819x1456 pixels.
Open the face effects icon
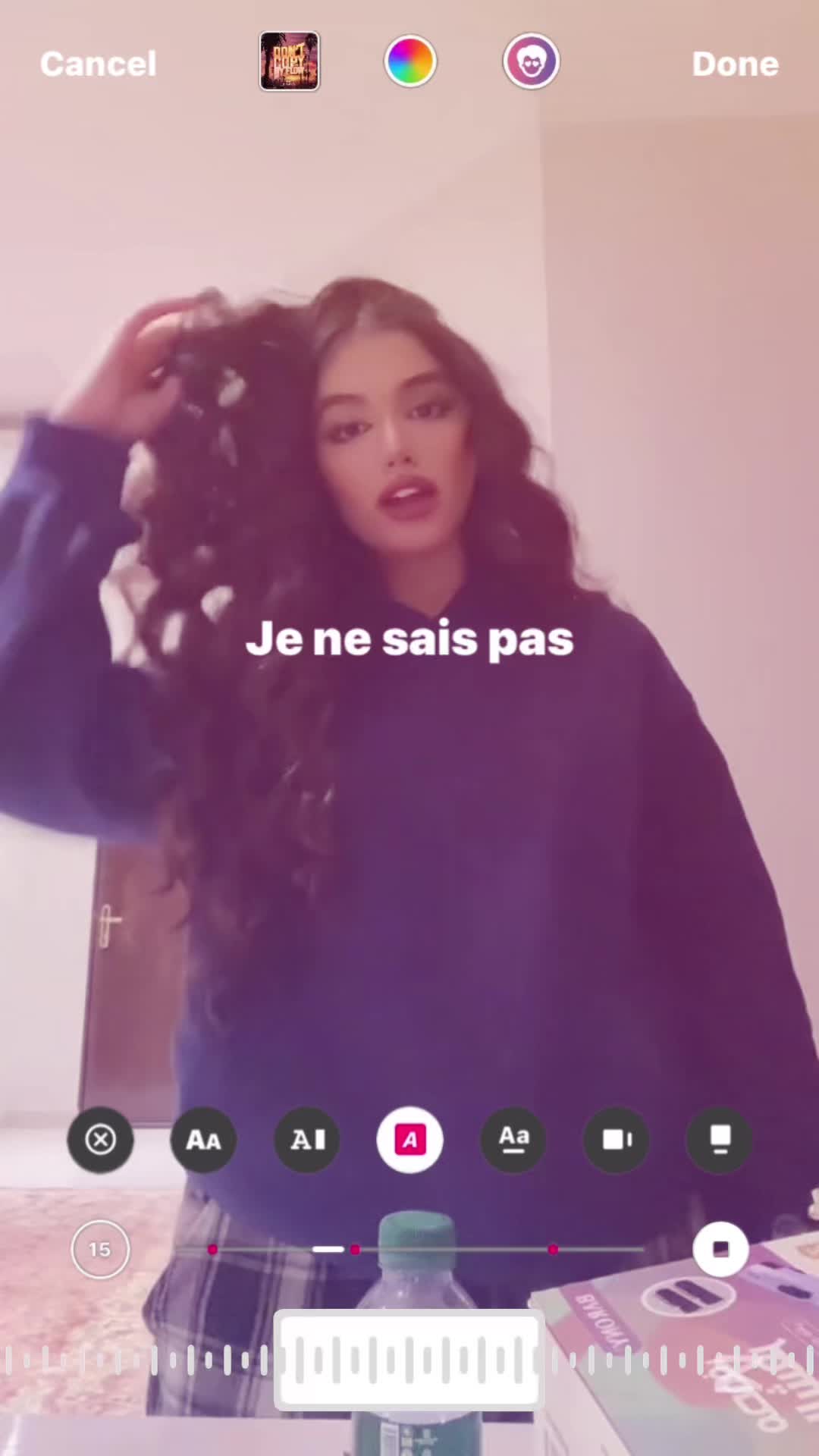[531, 61]
